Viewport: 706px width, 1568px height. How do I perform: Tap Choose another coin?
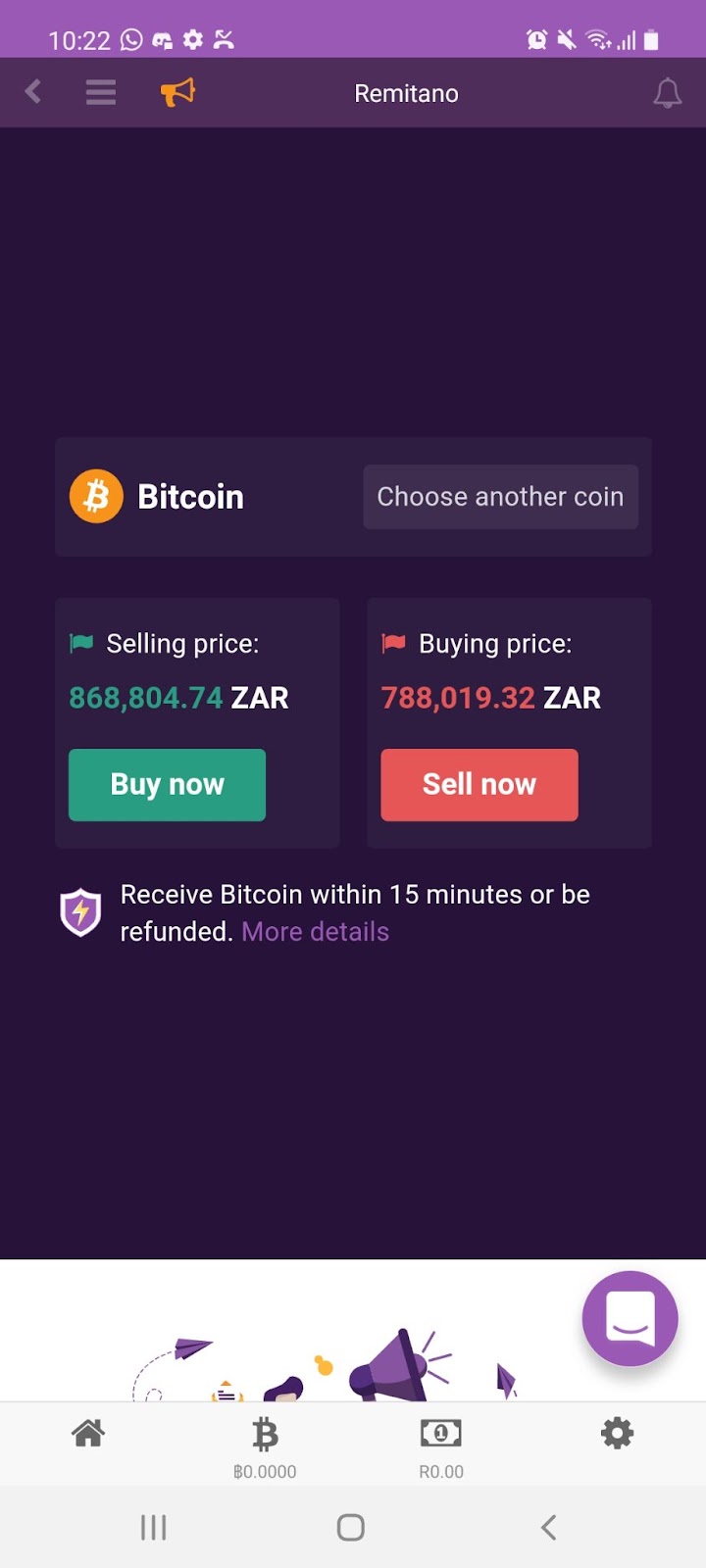500,497
